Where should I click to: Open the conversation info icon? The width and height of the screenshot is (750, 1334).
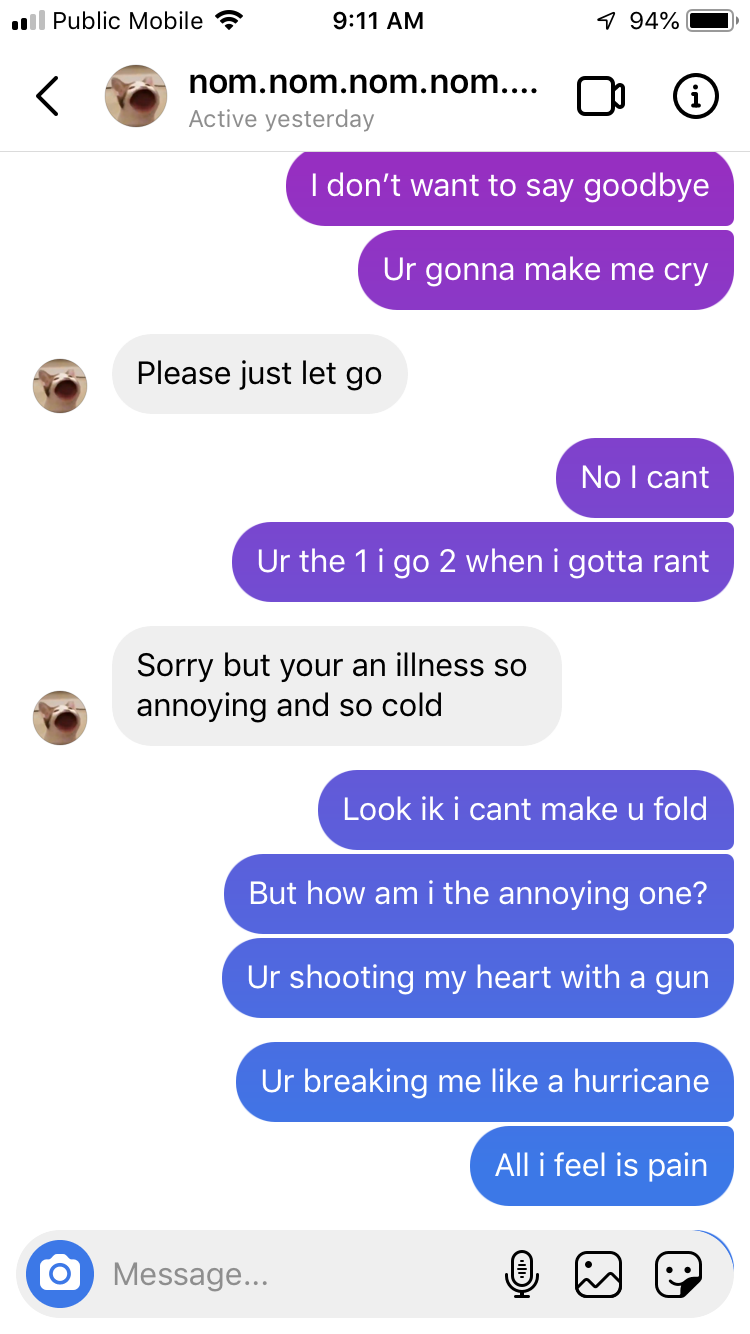point(694,96)
